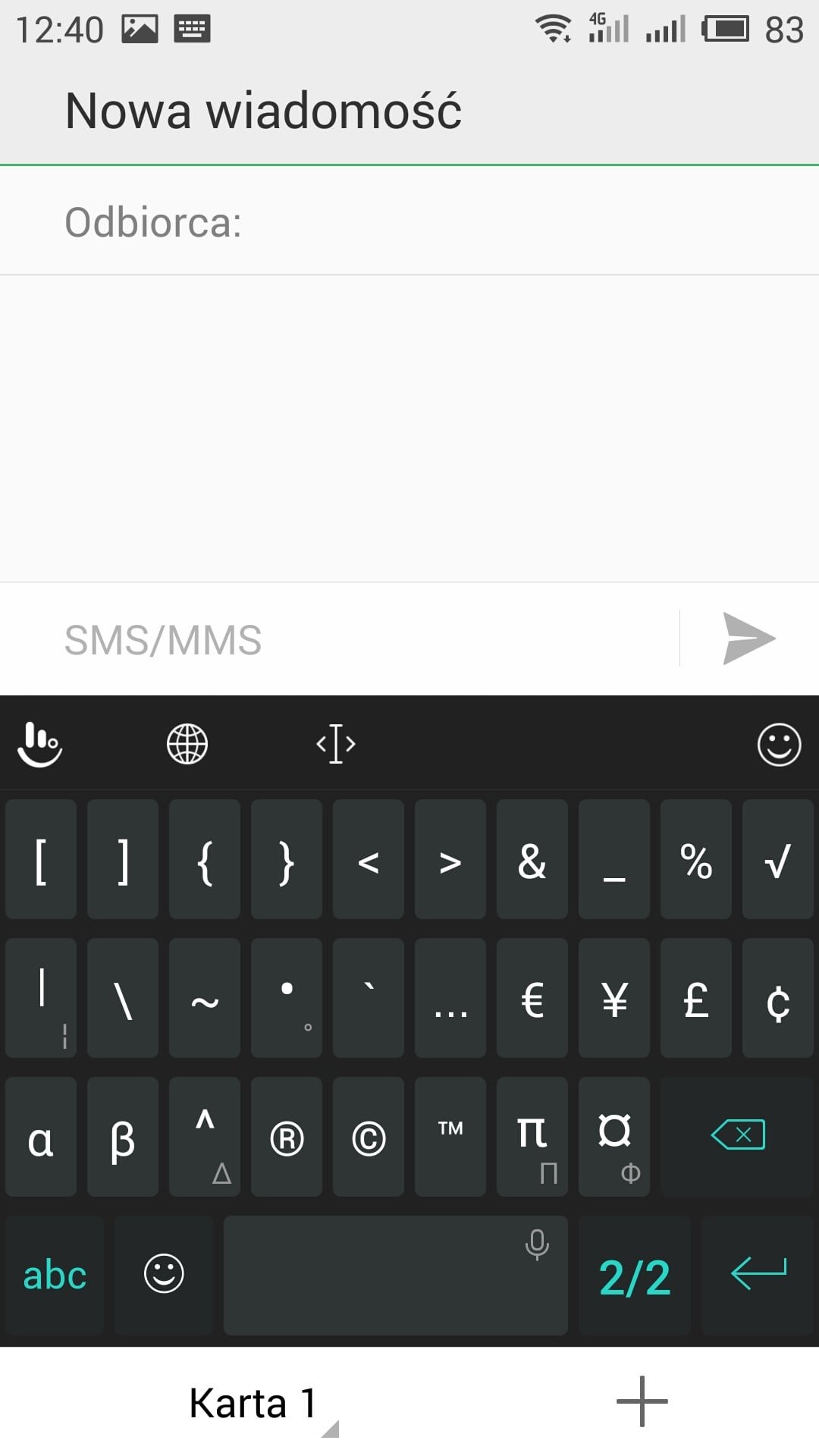Type the percent sign key
Viewport: 819px width, 1456px height.
[696, 858]
